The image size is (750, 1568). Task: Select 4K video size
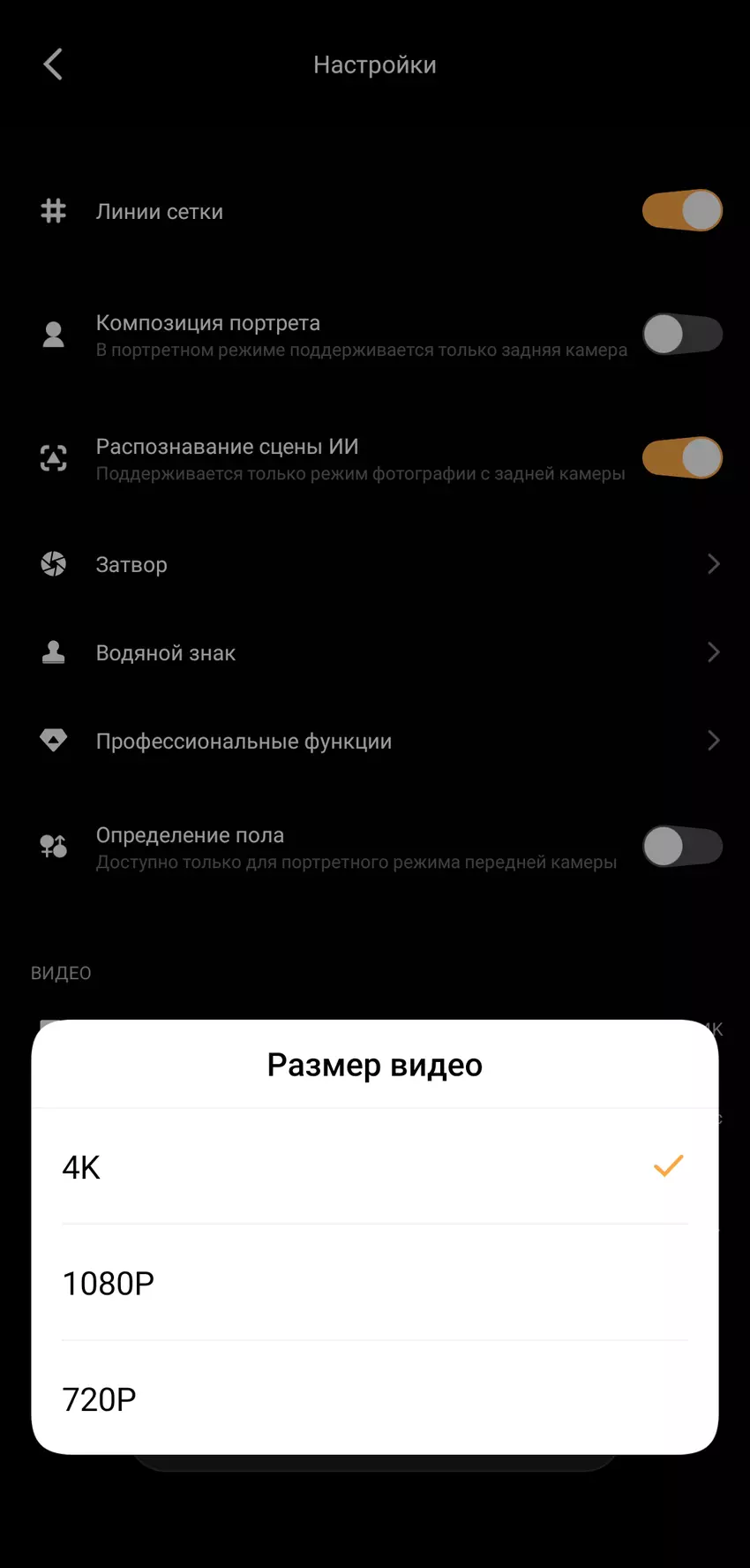point(374,1167)
